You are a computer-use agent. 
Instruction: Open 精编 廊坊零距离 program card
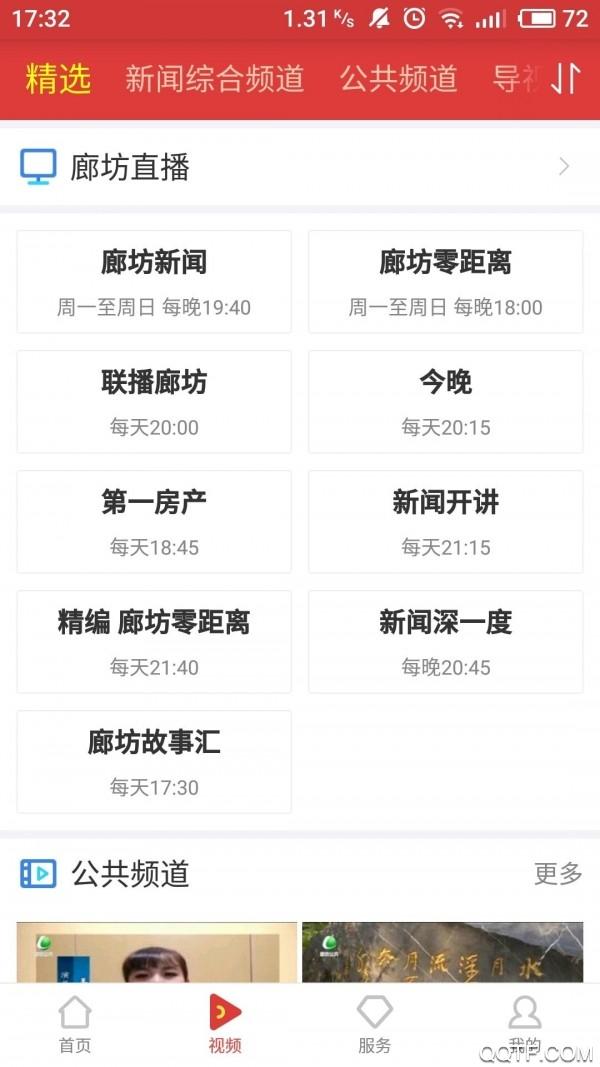(x=154, y=642)
